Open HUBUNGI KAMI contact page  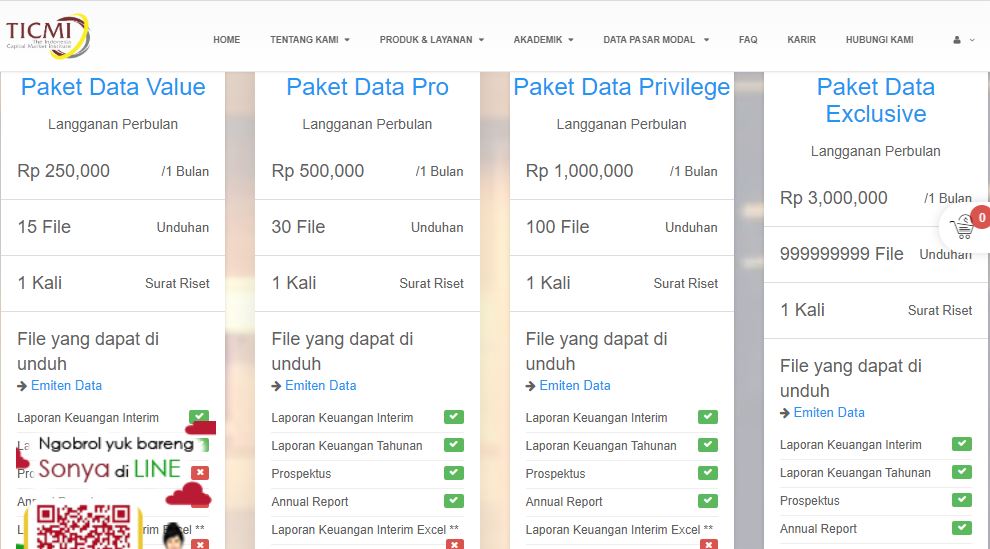click(879, 40)
